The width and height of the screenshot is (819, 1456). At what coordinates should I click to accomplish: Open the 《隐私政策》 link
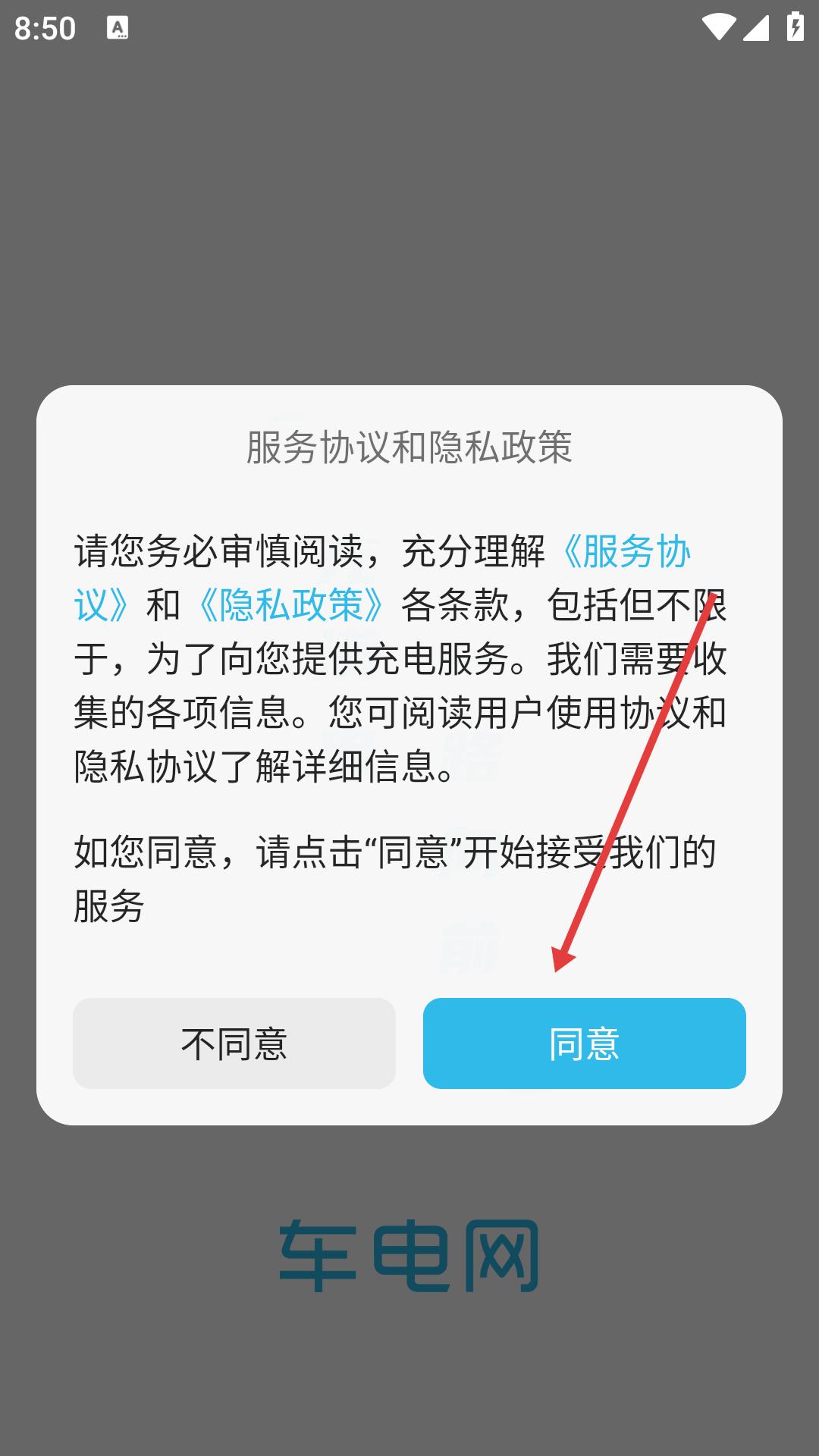pyautogui.click(x=291, y=605)
